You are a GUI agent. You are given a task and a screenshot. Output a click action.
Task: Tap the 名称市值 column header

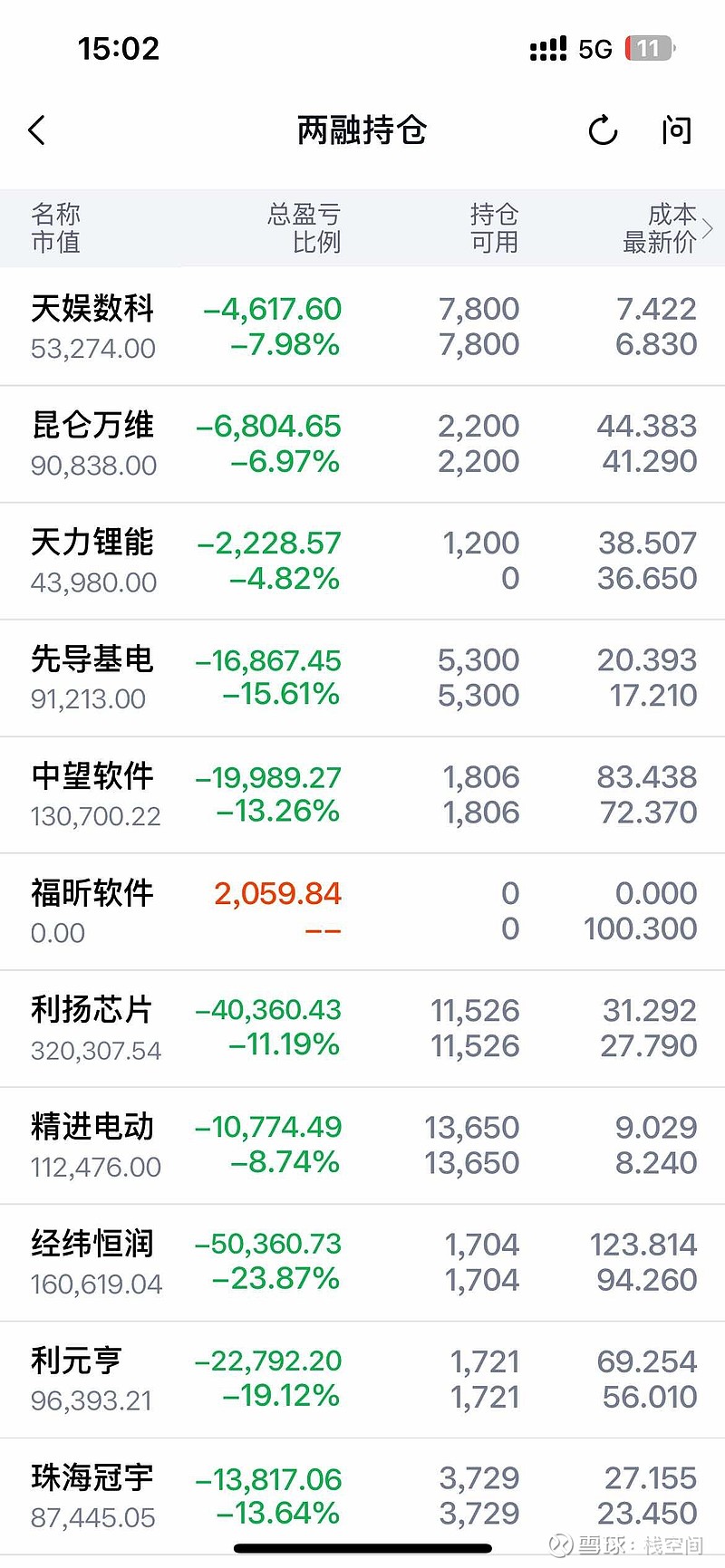click(x=56, y=228)
